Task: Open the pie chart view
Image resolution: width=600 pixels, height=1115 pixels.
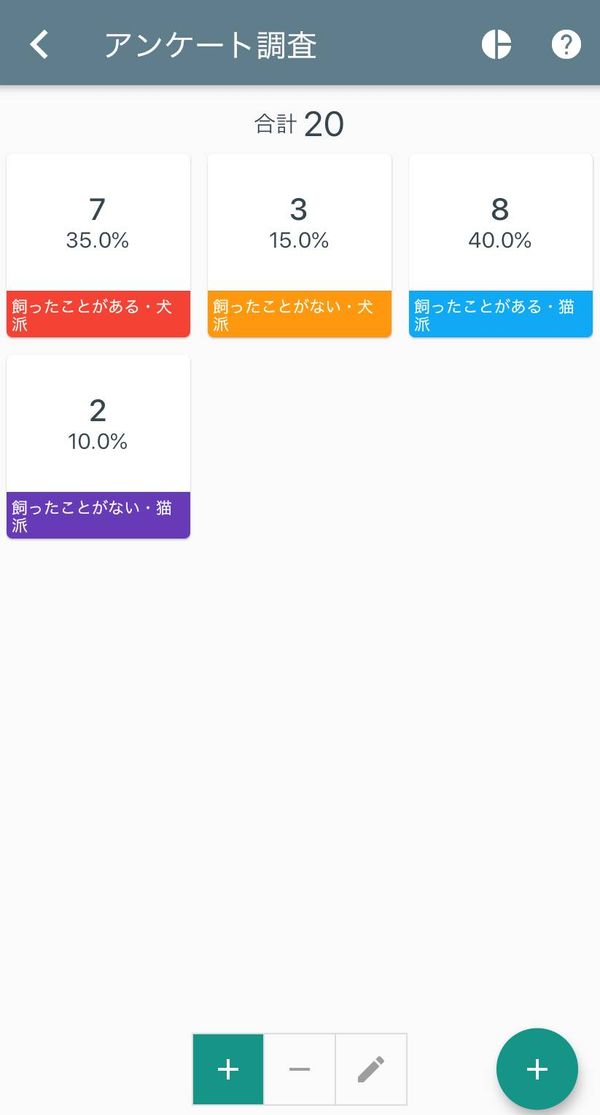Action: point(496,45)
